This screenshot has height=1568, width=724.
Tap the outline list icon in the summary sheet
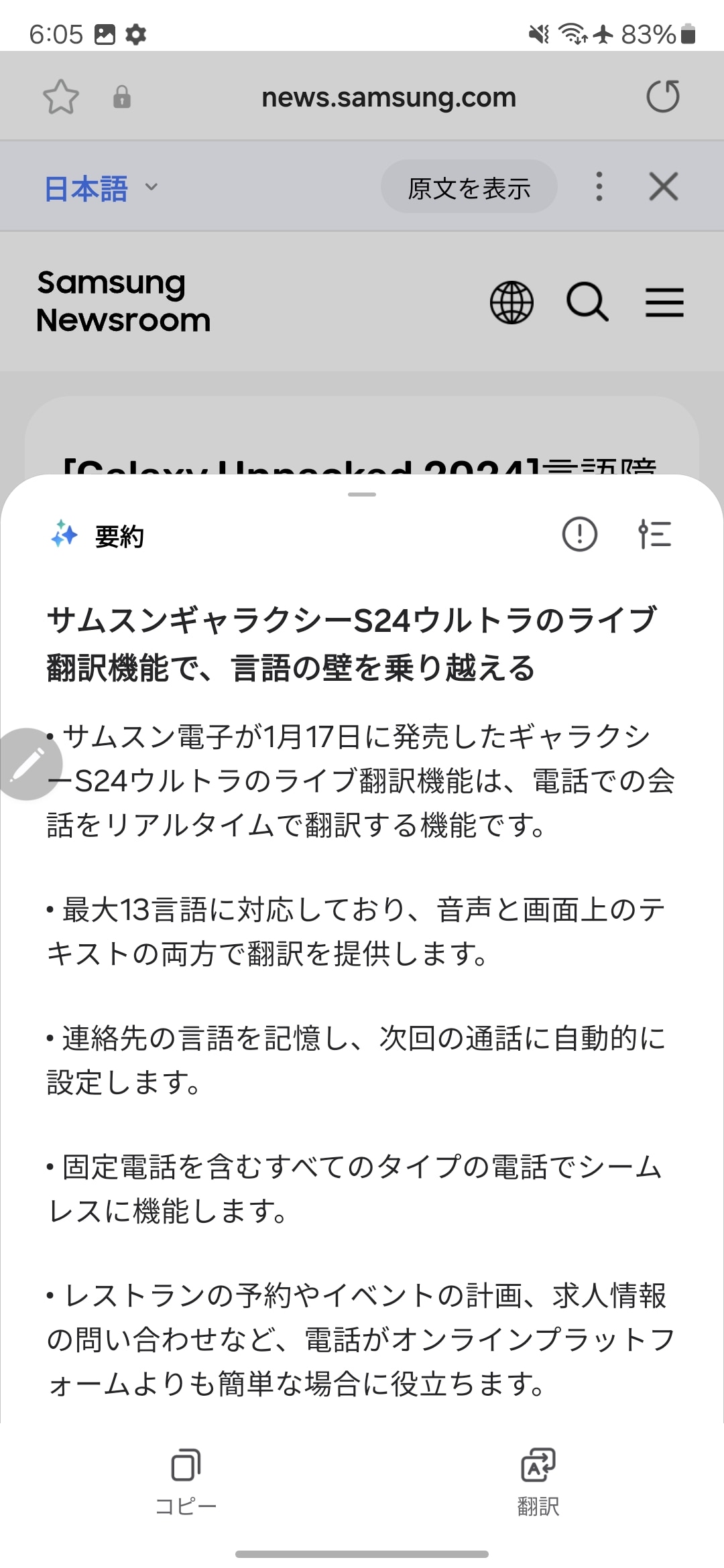tap(655, 535)
